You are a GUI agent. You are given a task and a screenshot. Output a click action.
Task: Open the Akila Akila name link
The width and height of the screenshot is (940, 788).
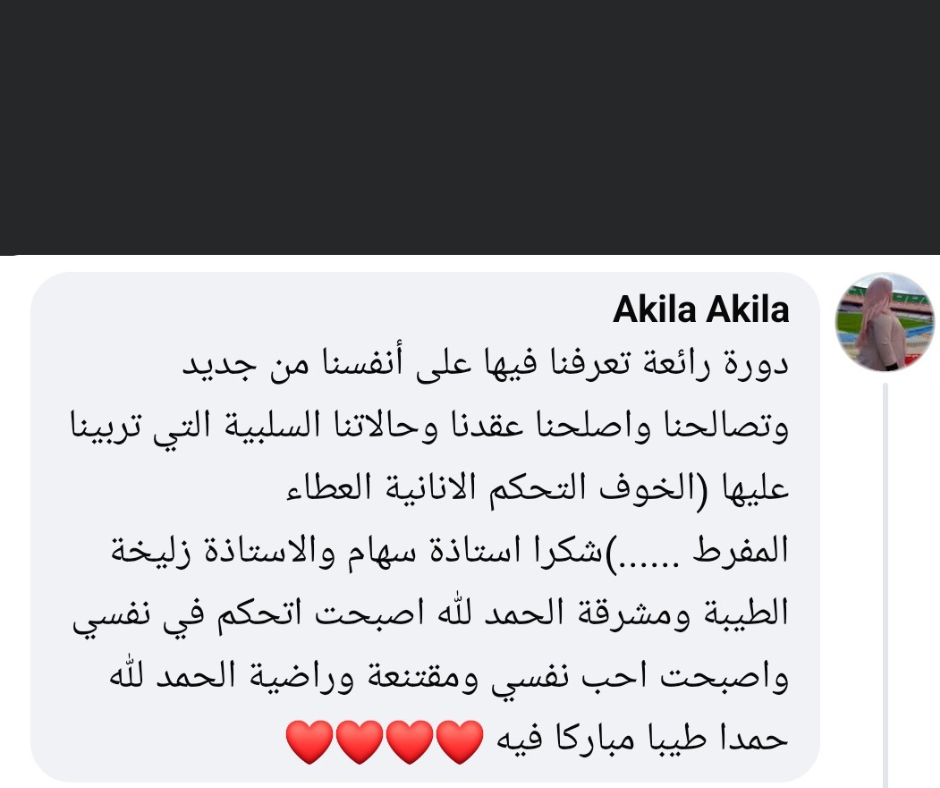[x=701, y=311]
